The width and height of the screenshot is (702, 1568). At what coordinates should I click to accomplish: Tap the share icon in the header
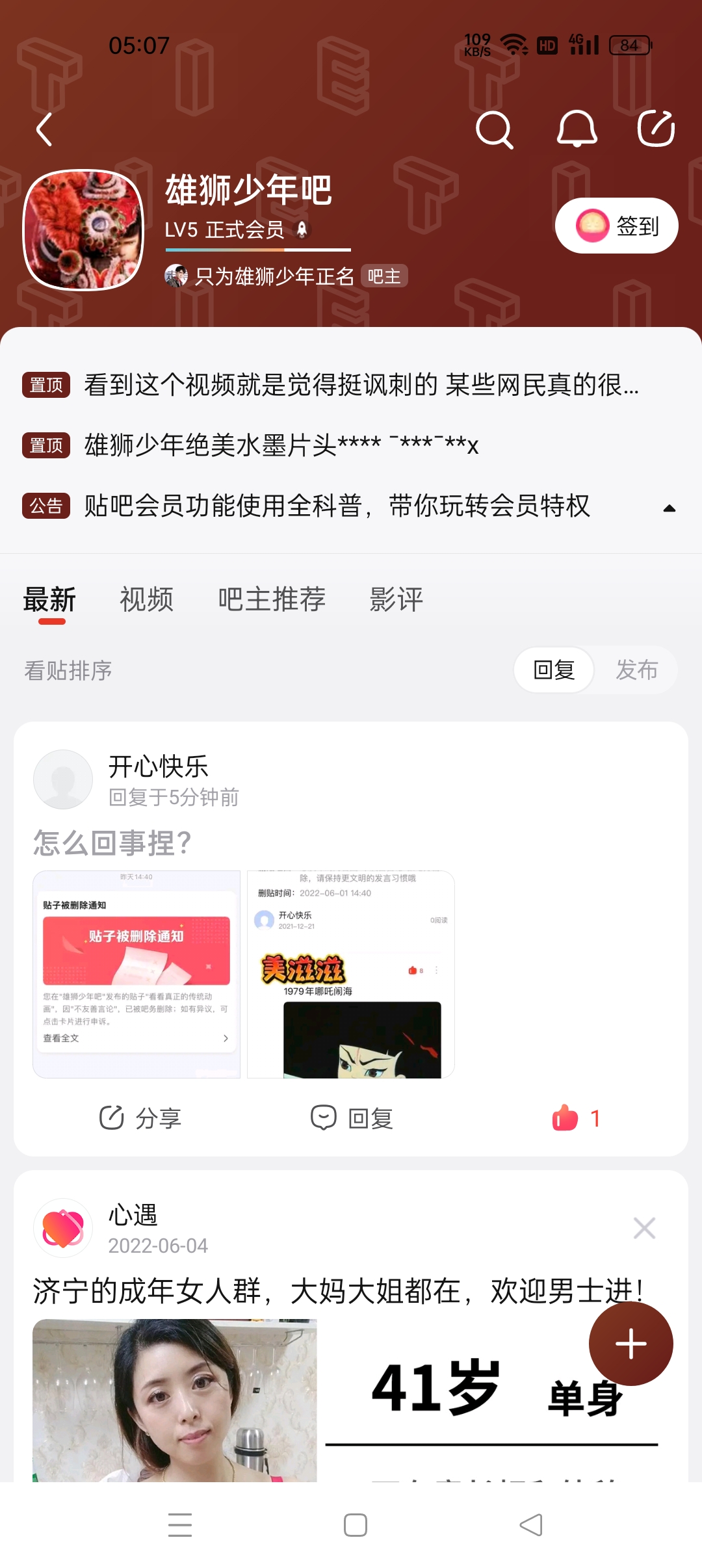655,129
